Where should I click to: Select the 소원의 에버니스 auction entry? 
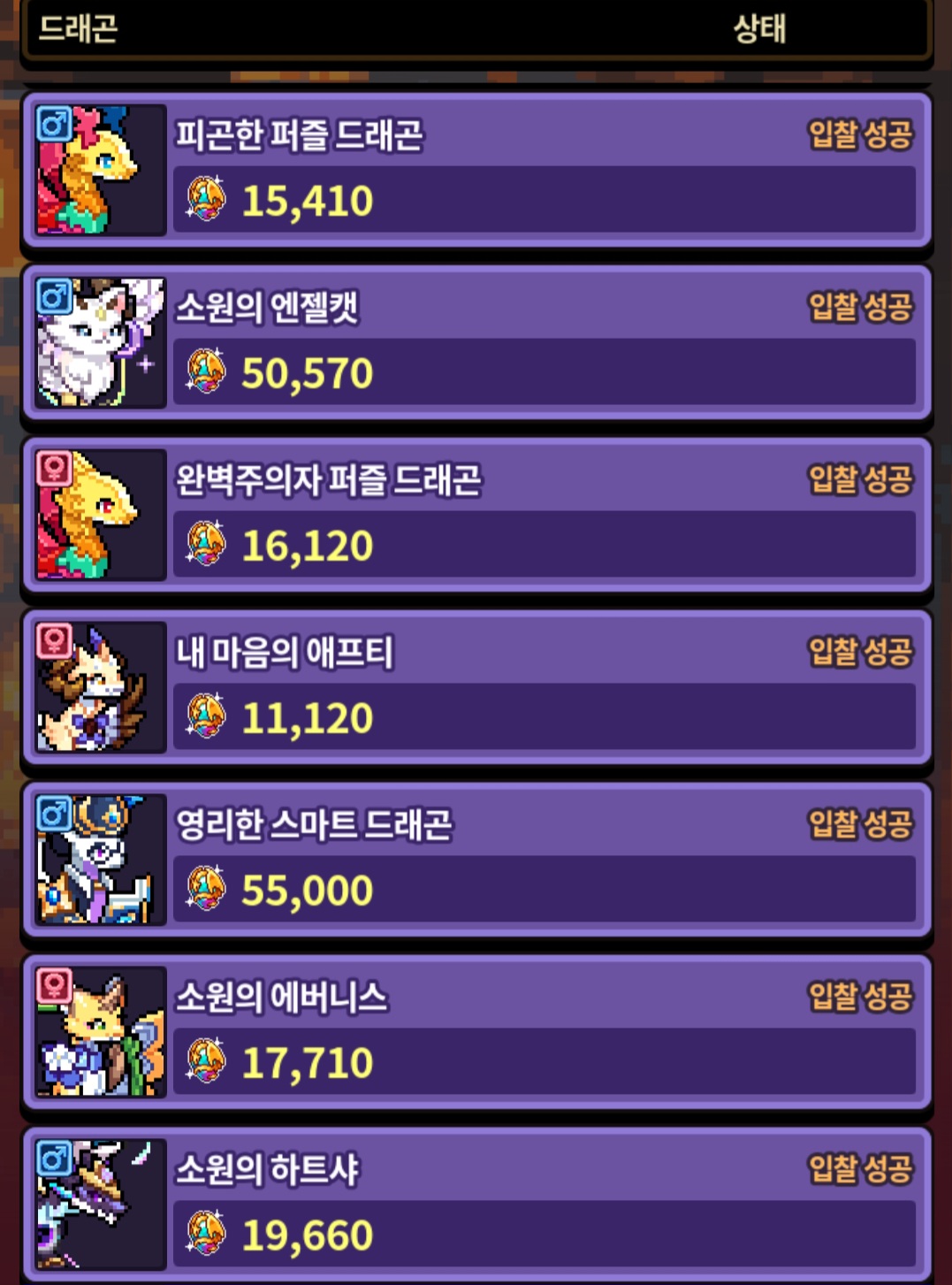pyautogui.click(x=477, y=1032)
